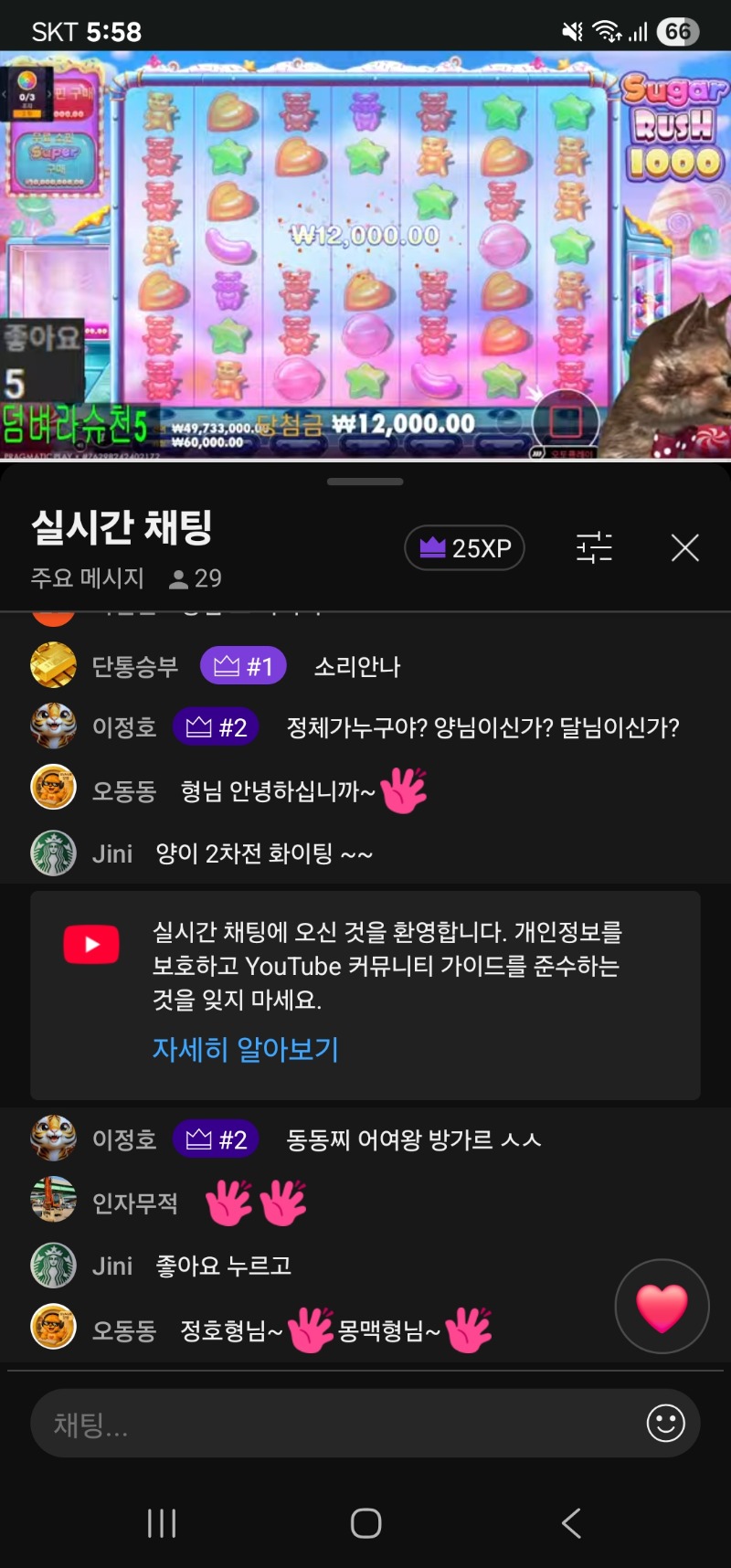Image resolution: width=731 pixels, height=1568 pixels.
Task: Open the 자세히 알아보기 link
Action: pos(245,1048)
